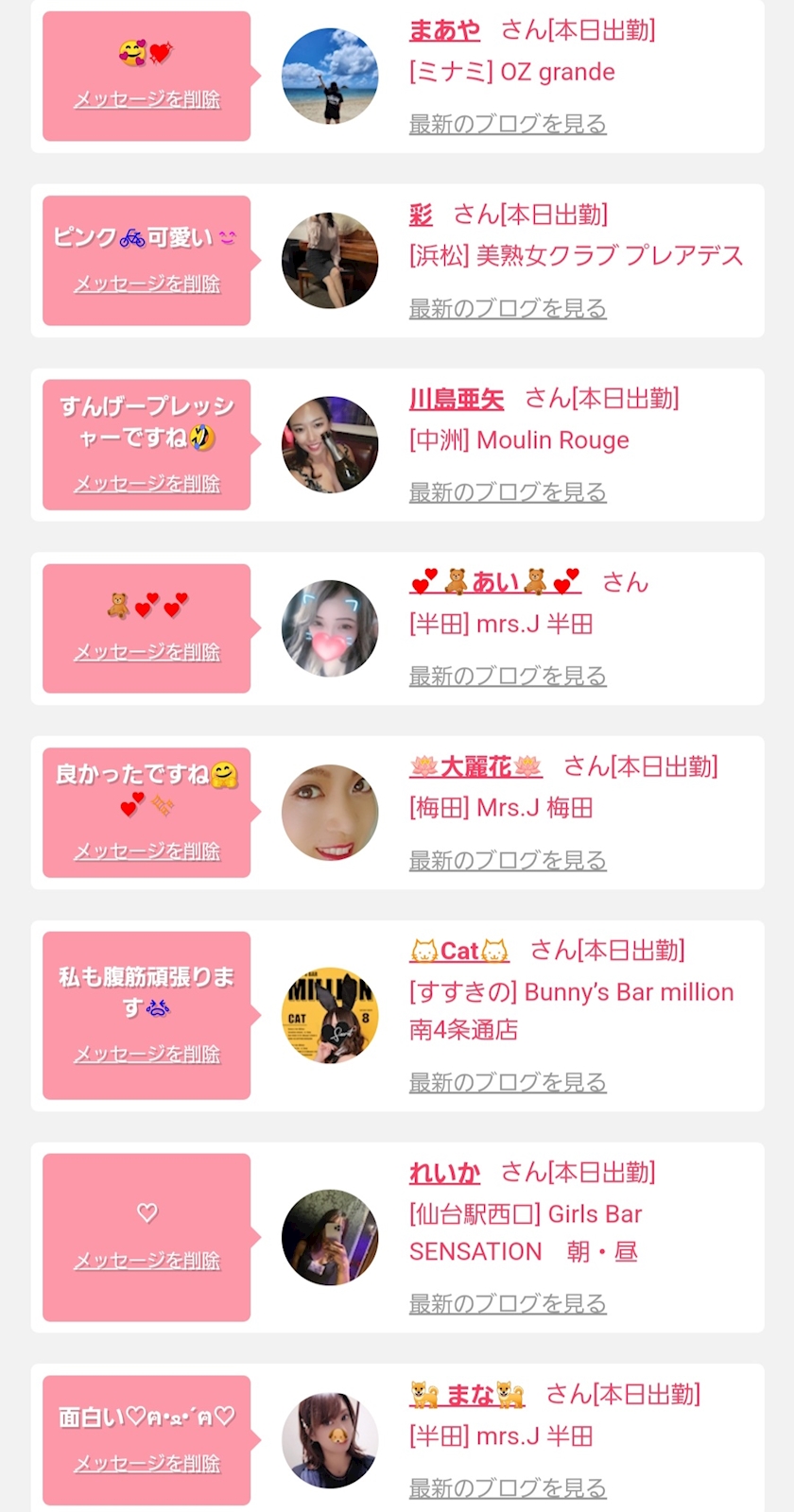Image resolution: width=794 pixels, height=1512 pixels.
Task: View れいか's latest blog
Action: [508, 1303]
